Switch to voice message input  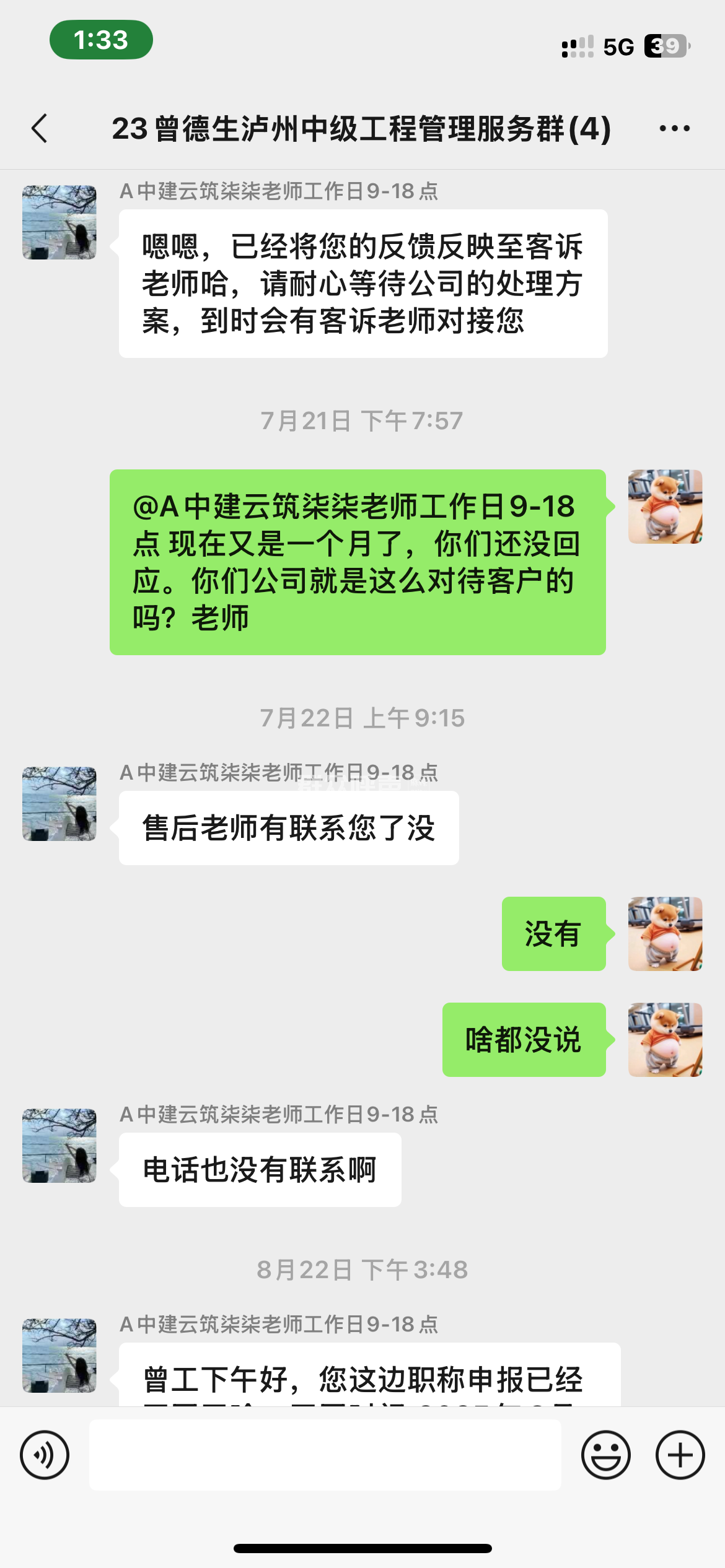tap(45, 1455)
